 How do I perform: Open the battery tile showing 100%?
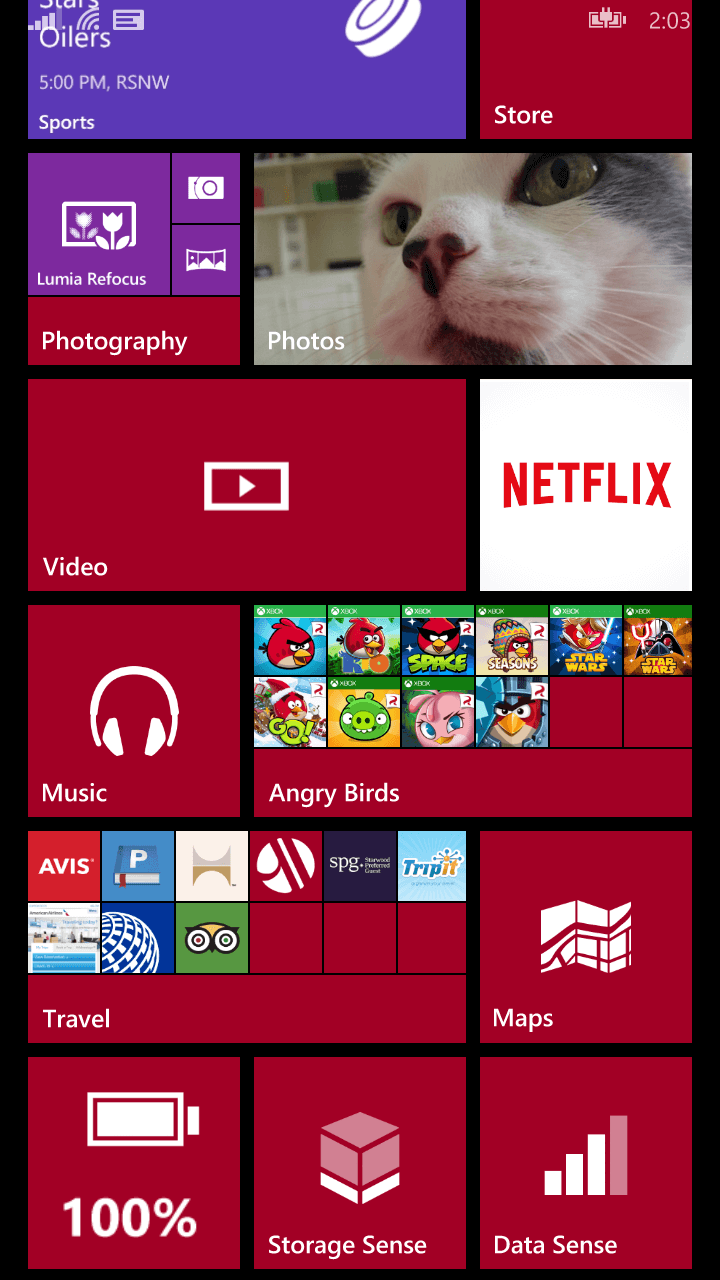point(134,1163)
